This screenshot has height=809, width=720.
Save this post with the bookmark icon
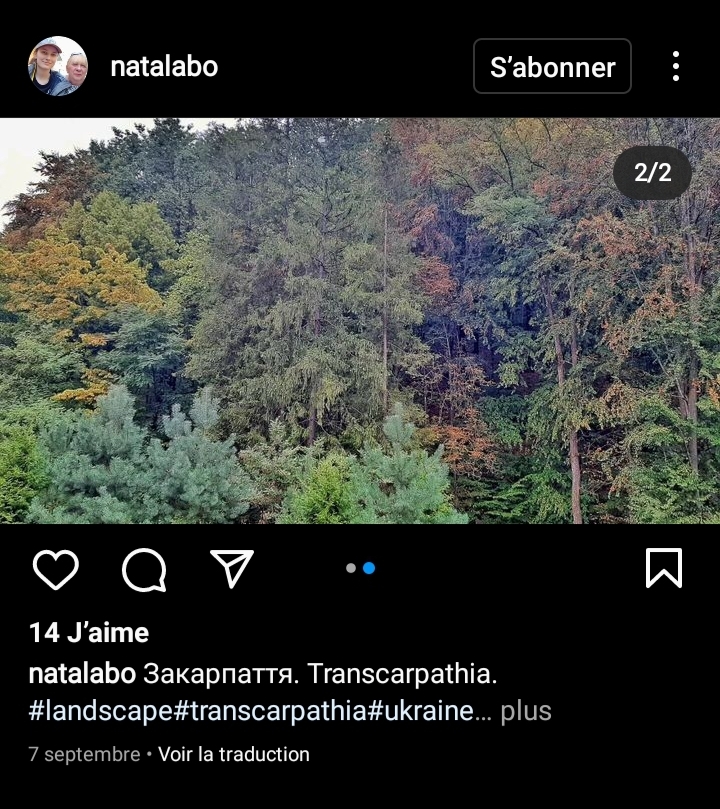click(x=663, y=569)
